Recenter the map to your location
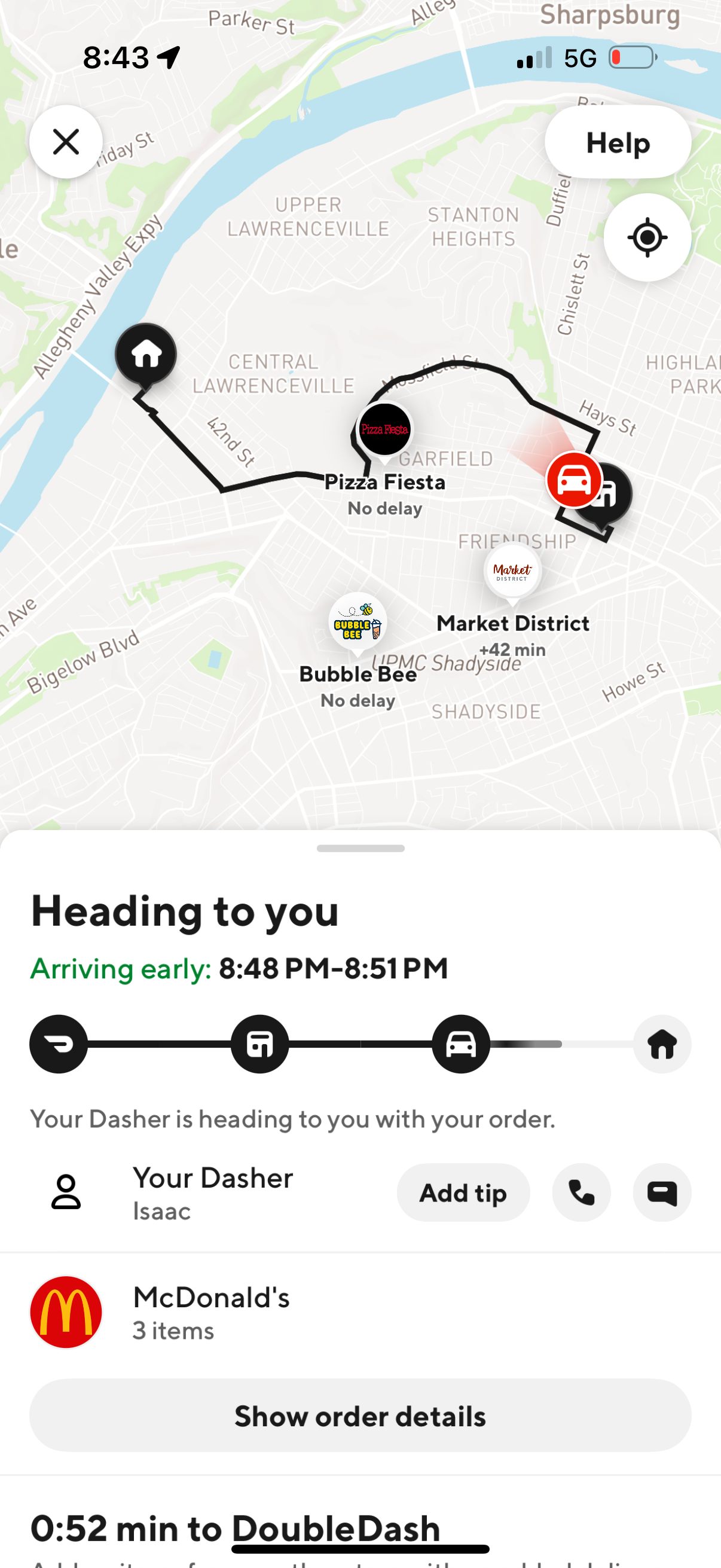 pyautogui.click(x=647, y=238)
